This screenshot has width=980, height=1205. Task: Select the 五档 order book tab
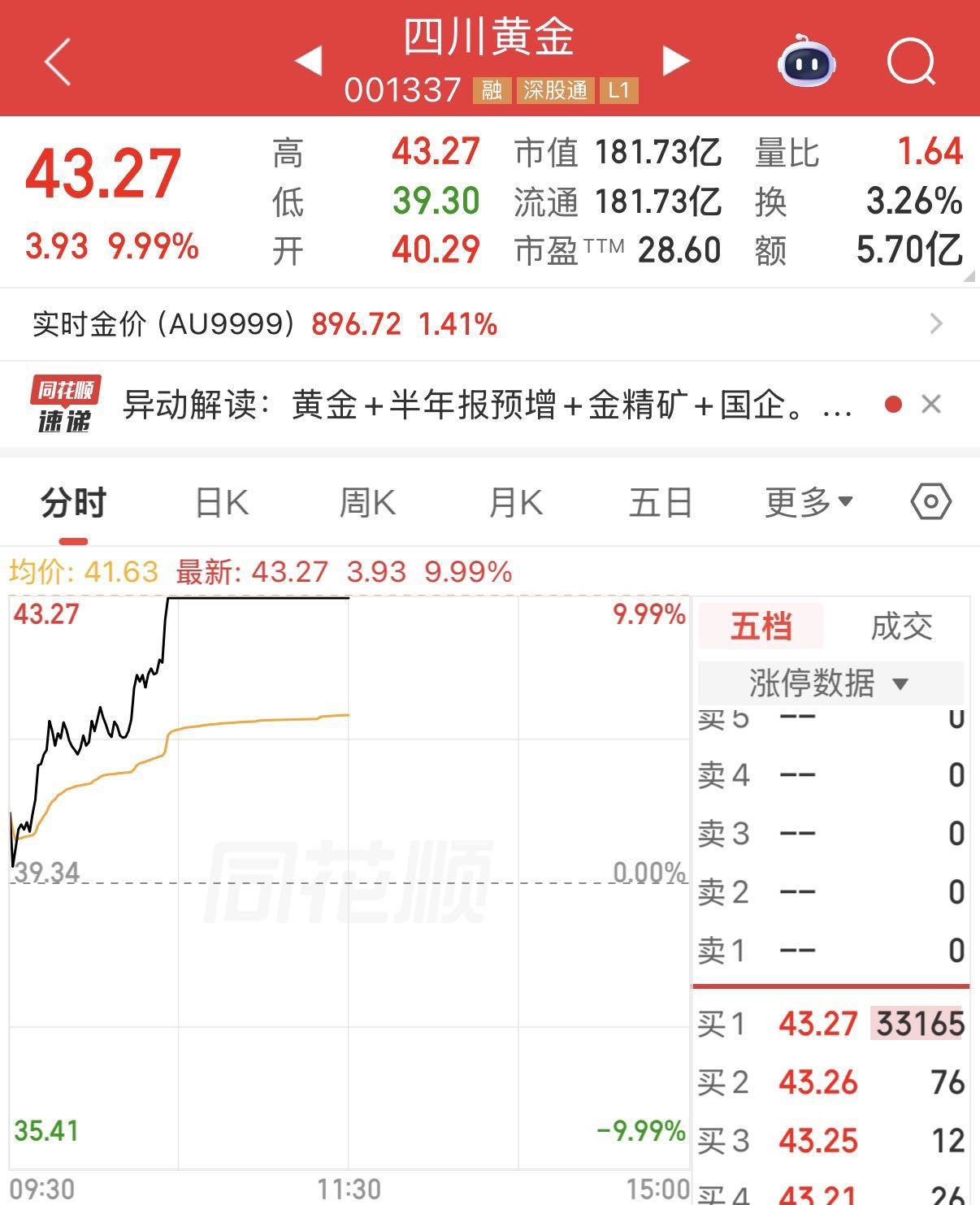click(761, 626)
